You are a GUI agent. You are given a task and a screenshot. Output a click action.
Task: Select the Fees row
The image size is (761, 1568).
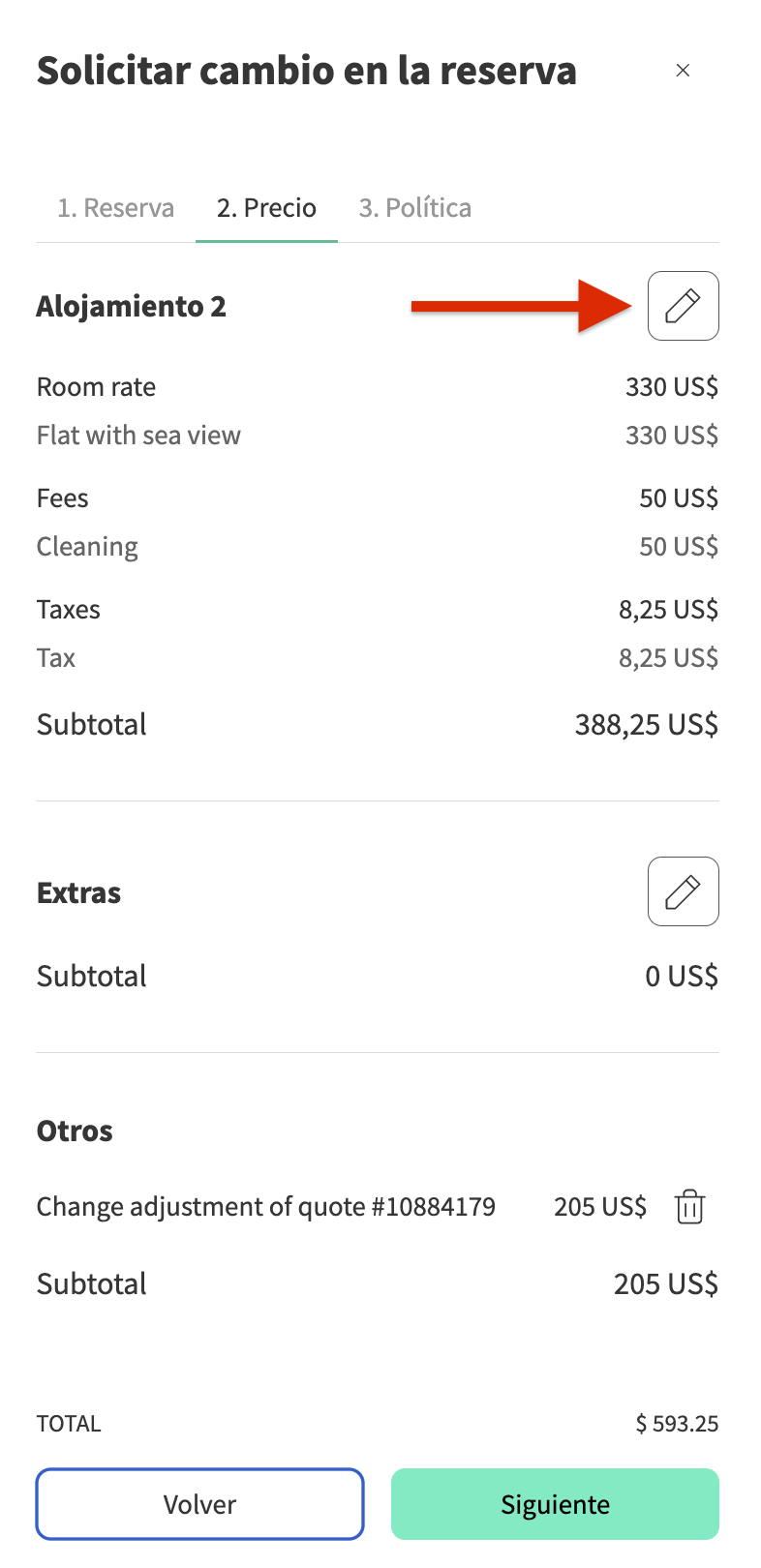[x=62, y=498]
